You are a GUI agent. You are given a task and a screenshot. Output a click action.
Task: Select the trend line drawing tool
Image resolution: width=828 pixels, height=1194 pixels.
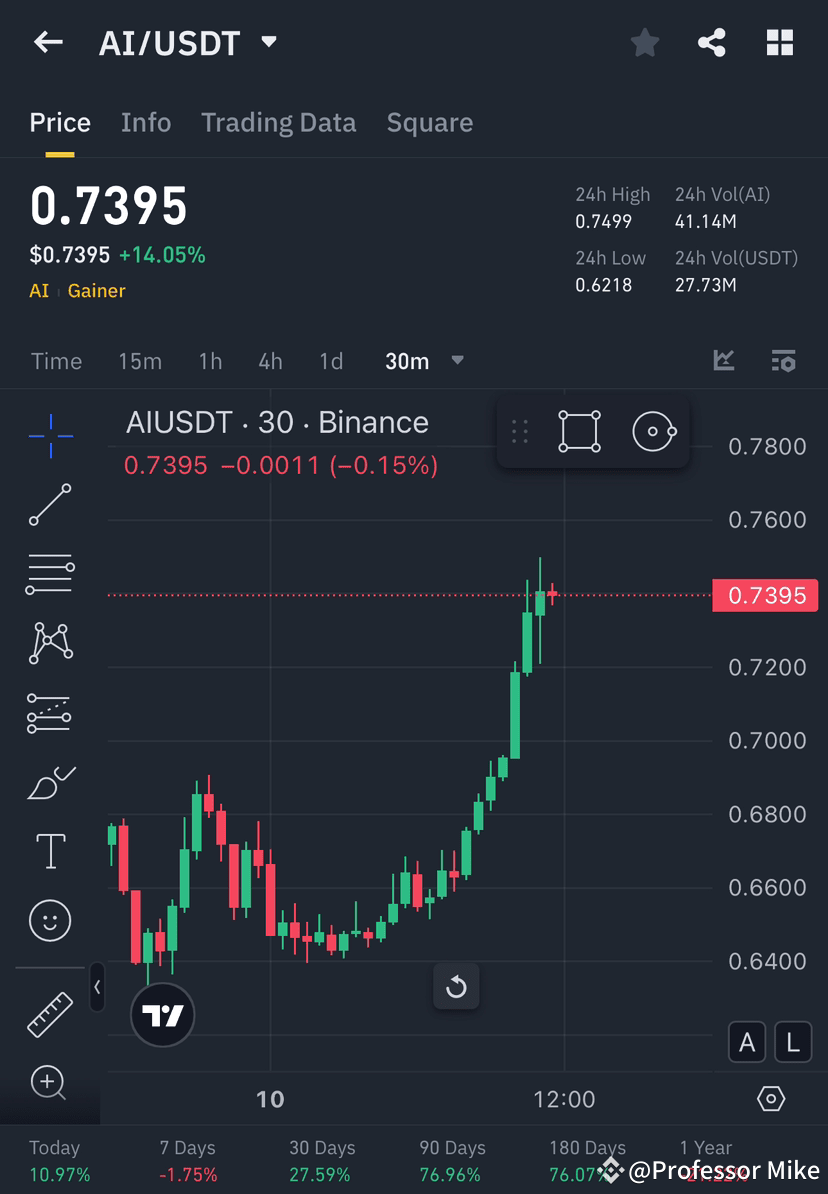point(50,505)
